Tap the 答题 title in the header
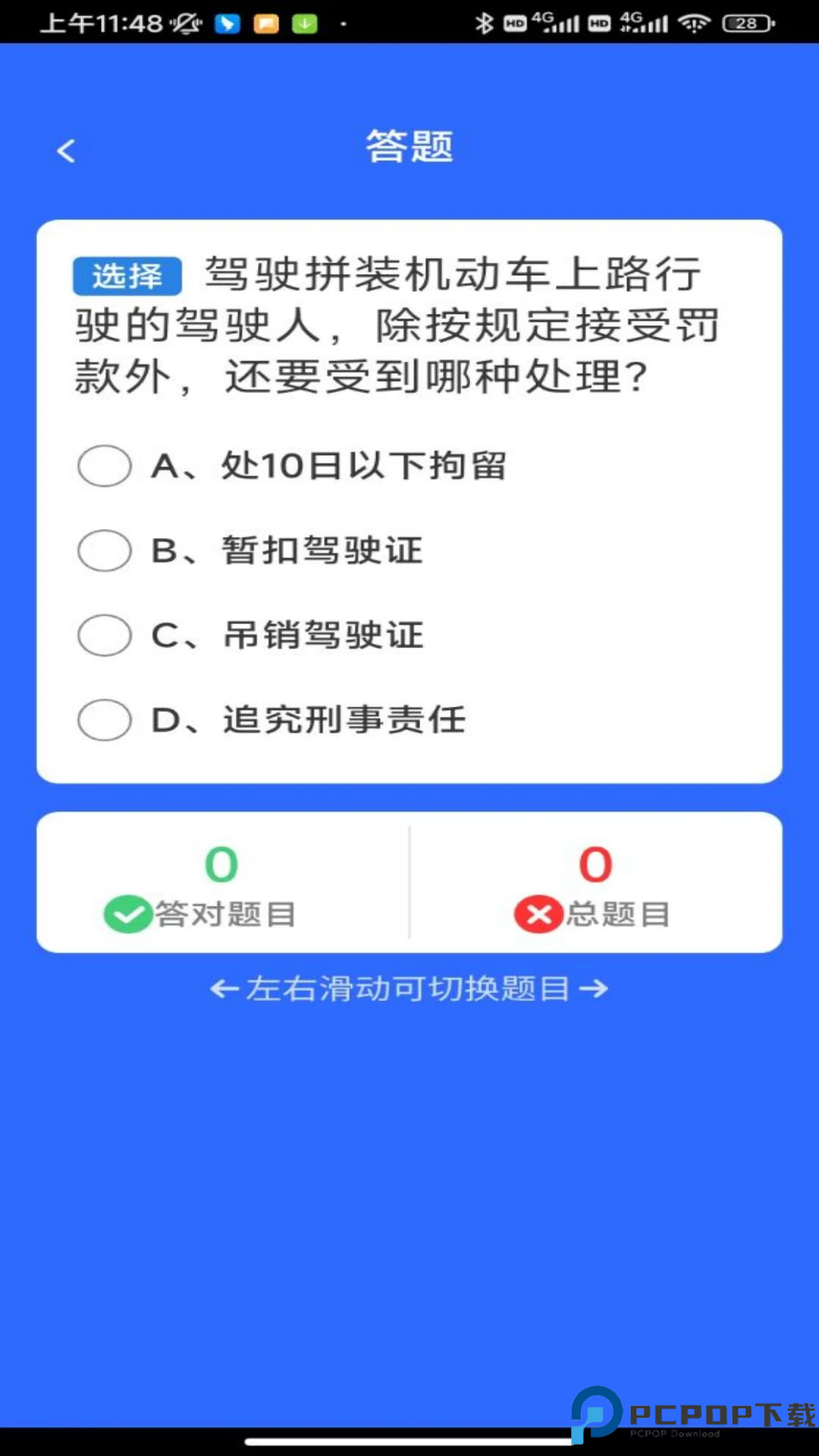Viewport: 819px width, 1456px height. coord(409,147)
